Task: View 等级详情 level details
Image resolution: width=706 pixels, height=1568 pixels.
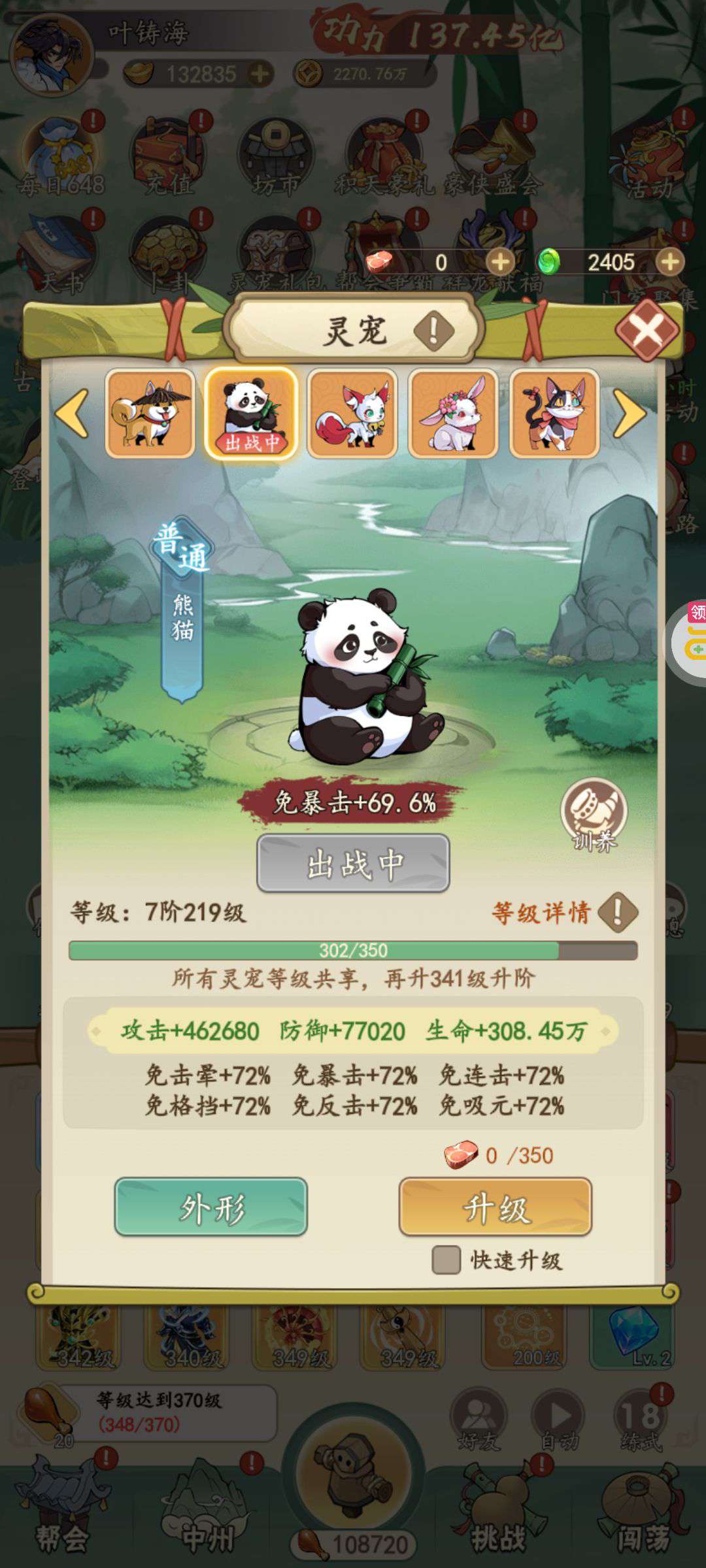Action: click(x=563, y=912)
